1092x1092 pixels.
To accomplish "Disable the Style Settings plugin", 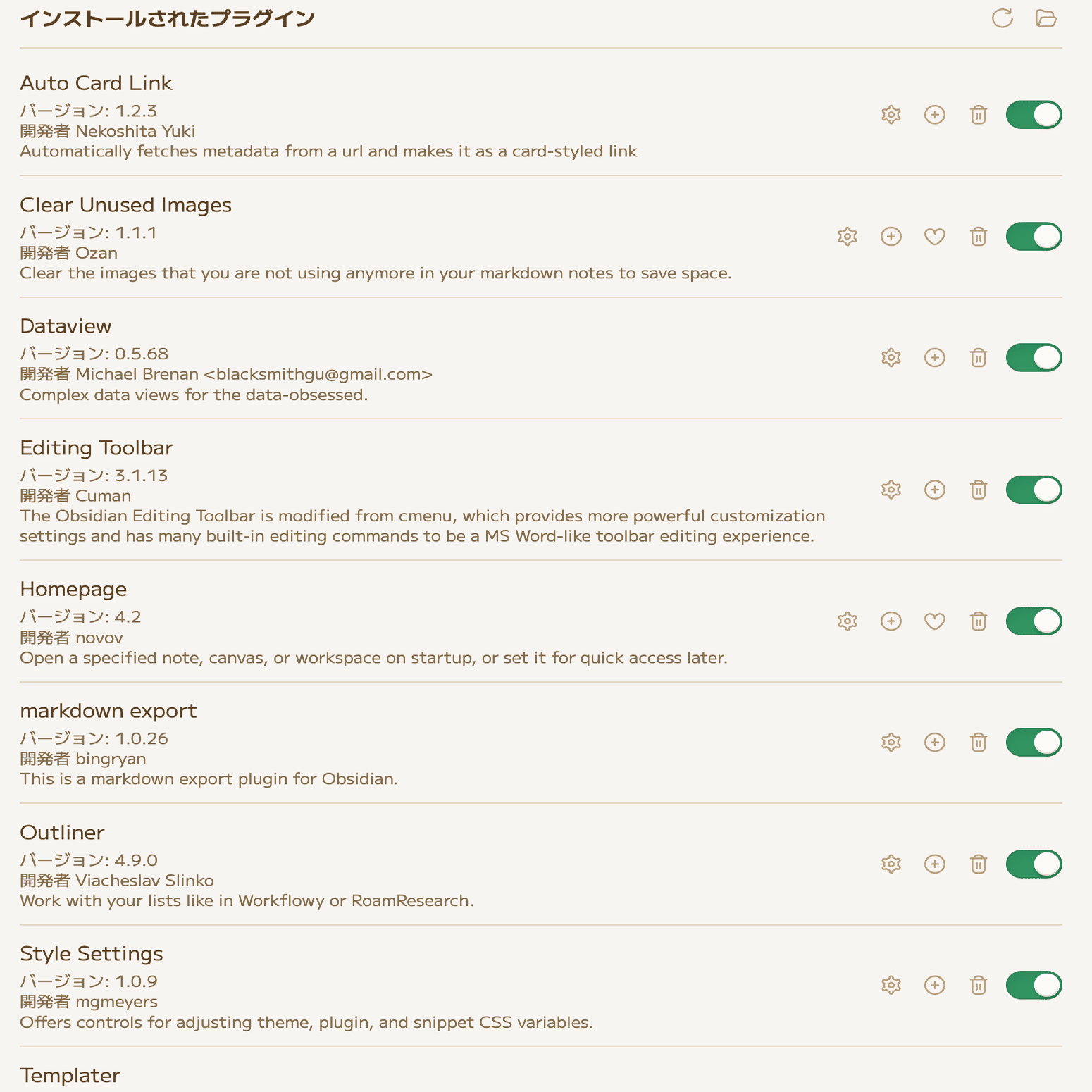I will point(1034,986).
